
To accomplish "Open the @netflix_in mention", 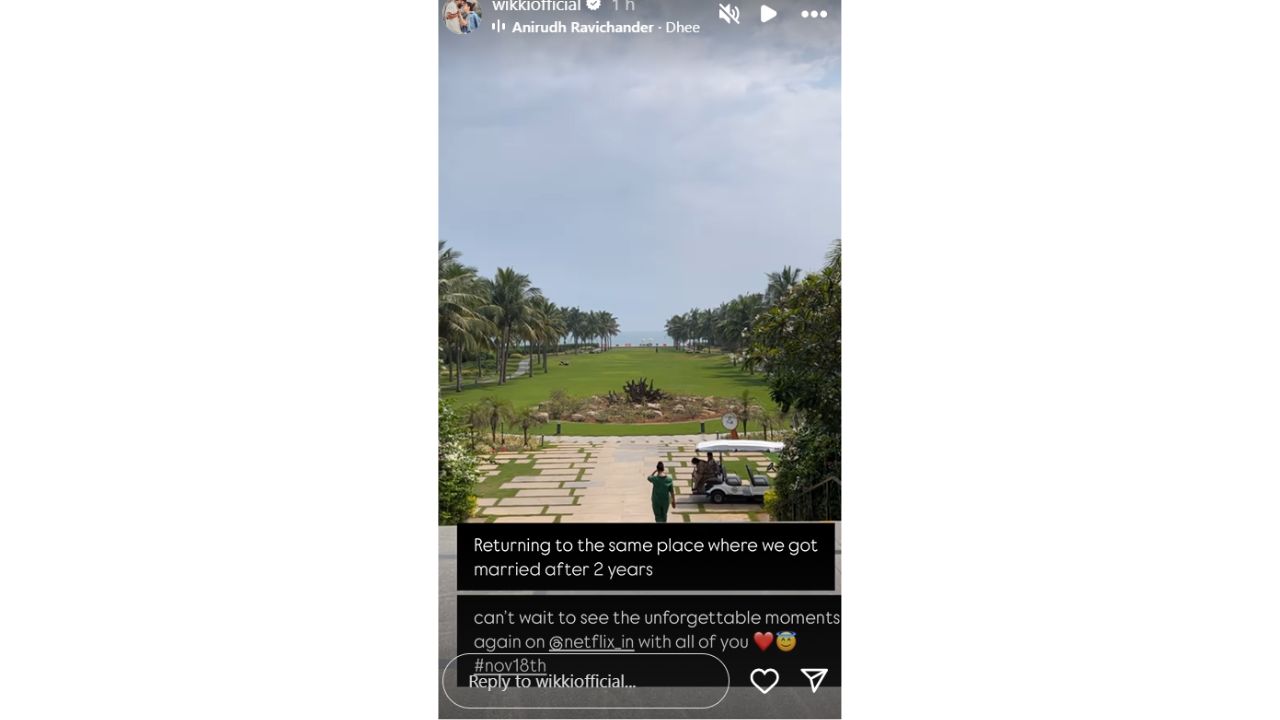I will point(591,642).
